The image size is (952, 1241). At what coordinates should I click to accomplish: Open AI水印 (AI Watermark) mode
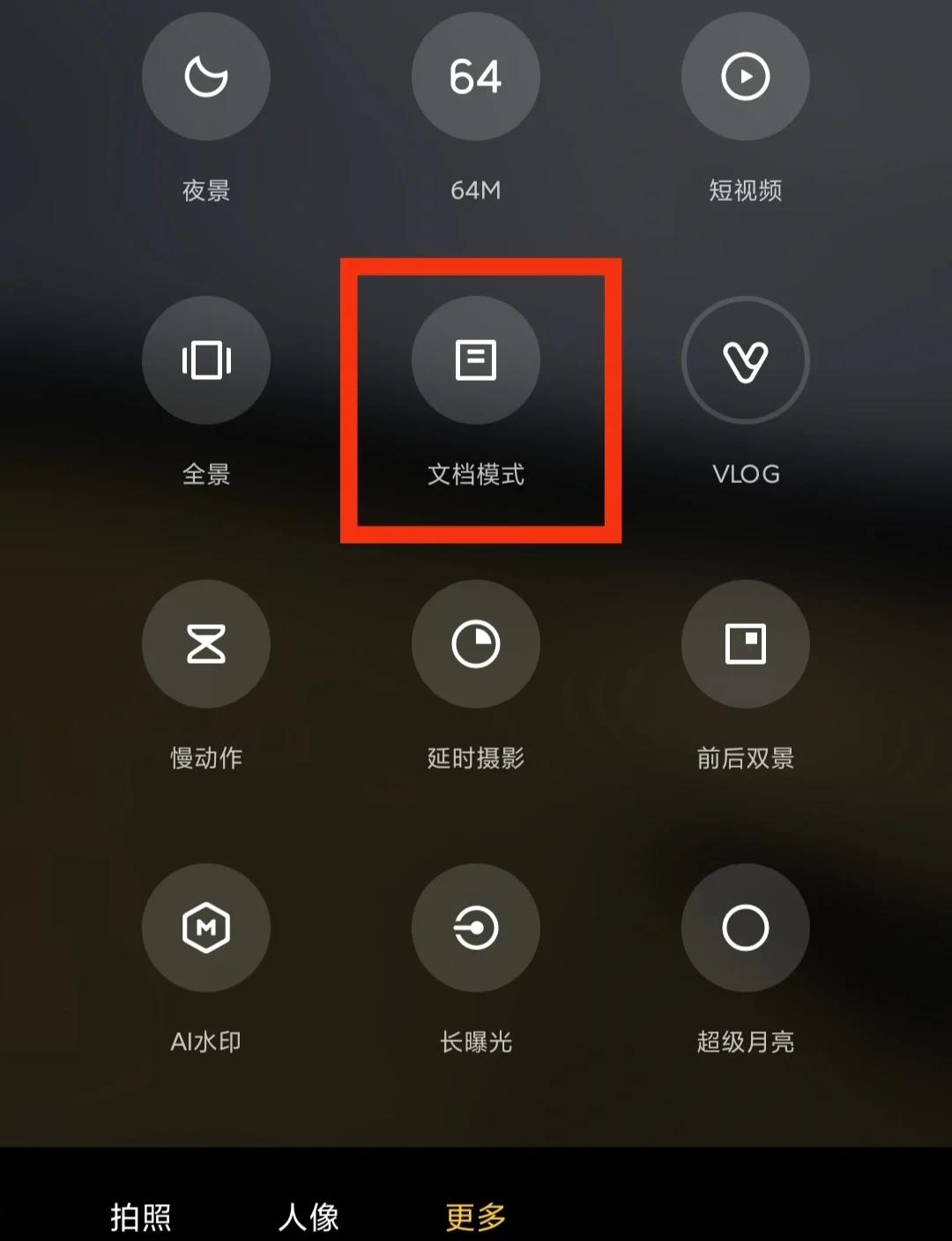(x=206, y=927)
